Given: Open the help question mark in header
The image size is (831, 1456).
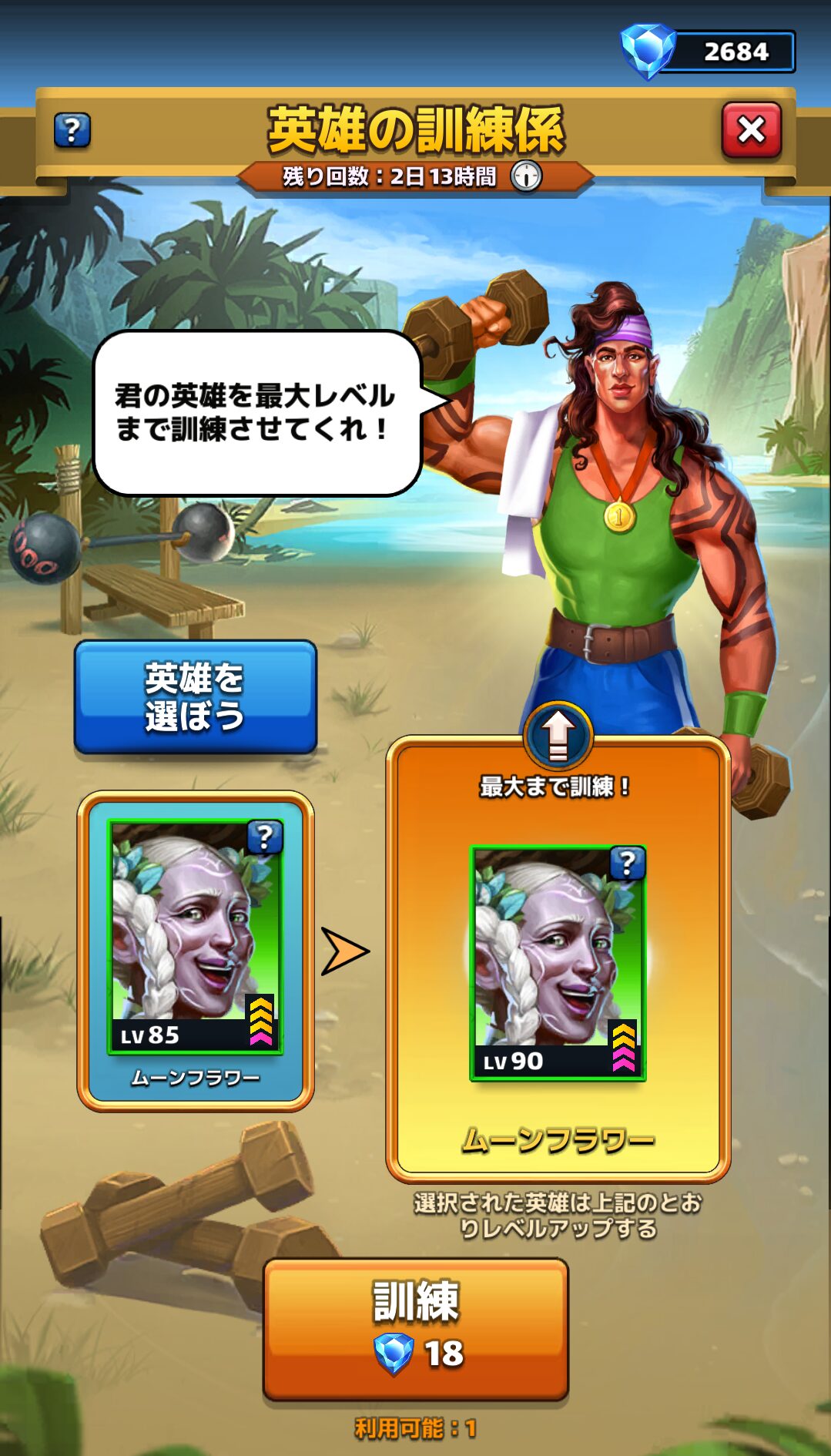Looking at the screenshot, I should click(72, 130).
